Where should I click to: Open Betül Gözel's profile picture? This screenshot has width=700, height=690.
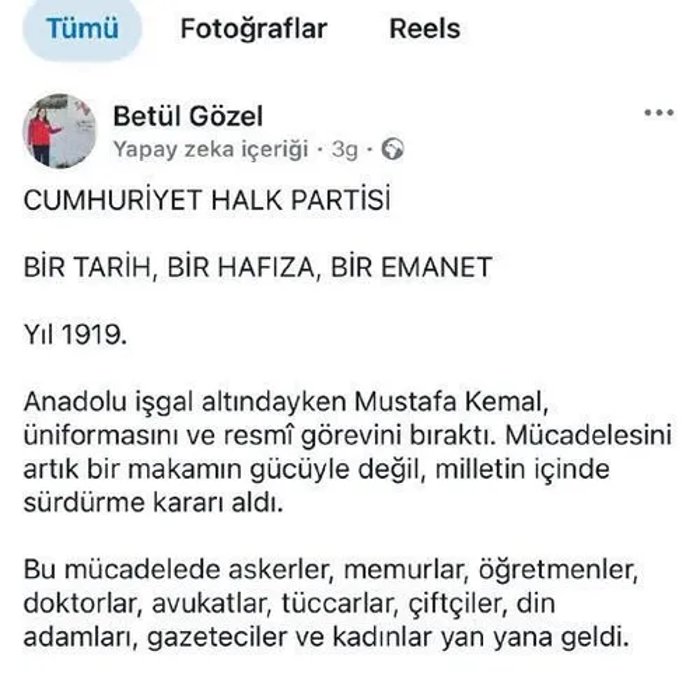[x=59, y=131]
